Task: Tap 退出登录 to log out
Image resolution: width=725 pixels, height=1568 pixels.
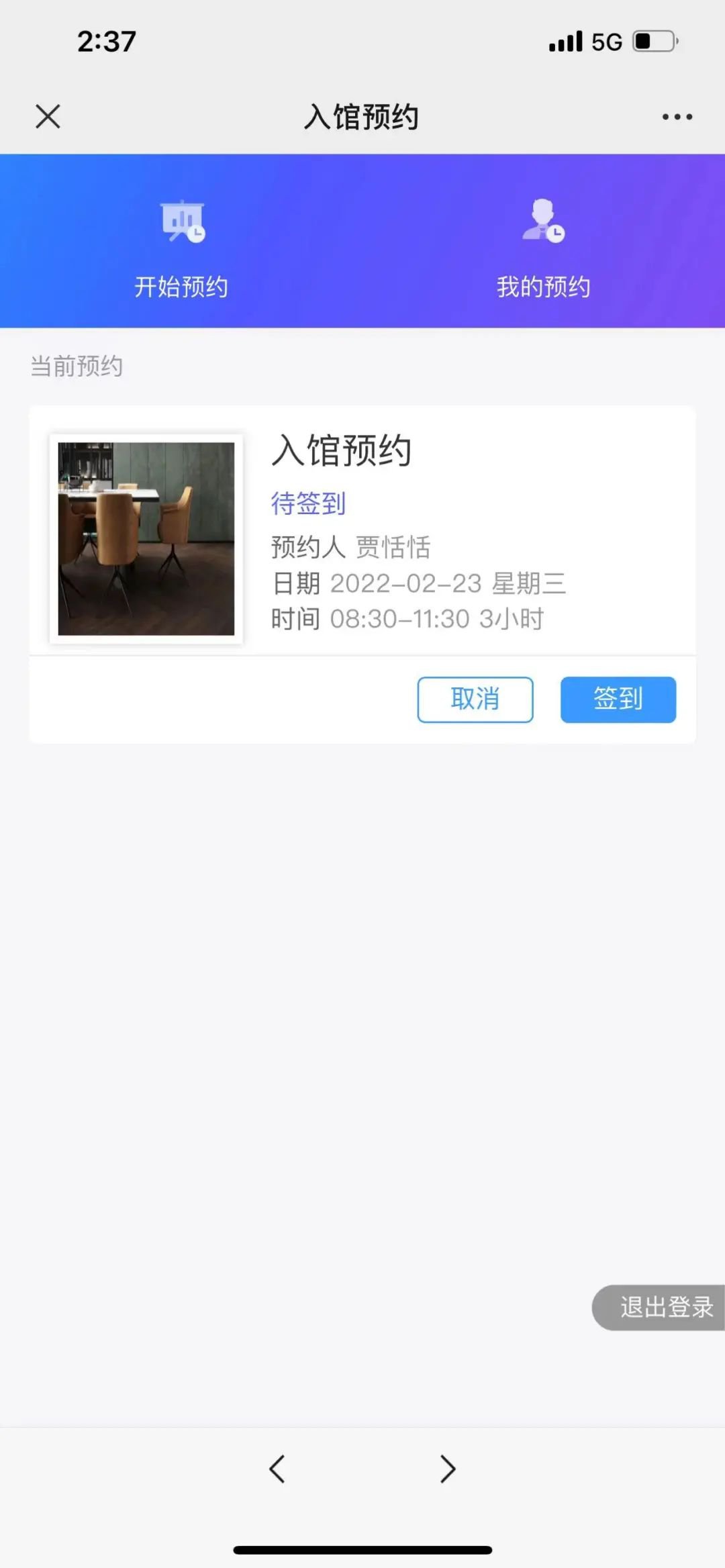Action: tap(664, 1307)
